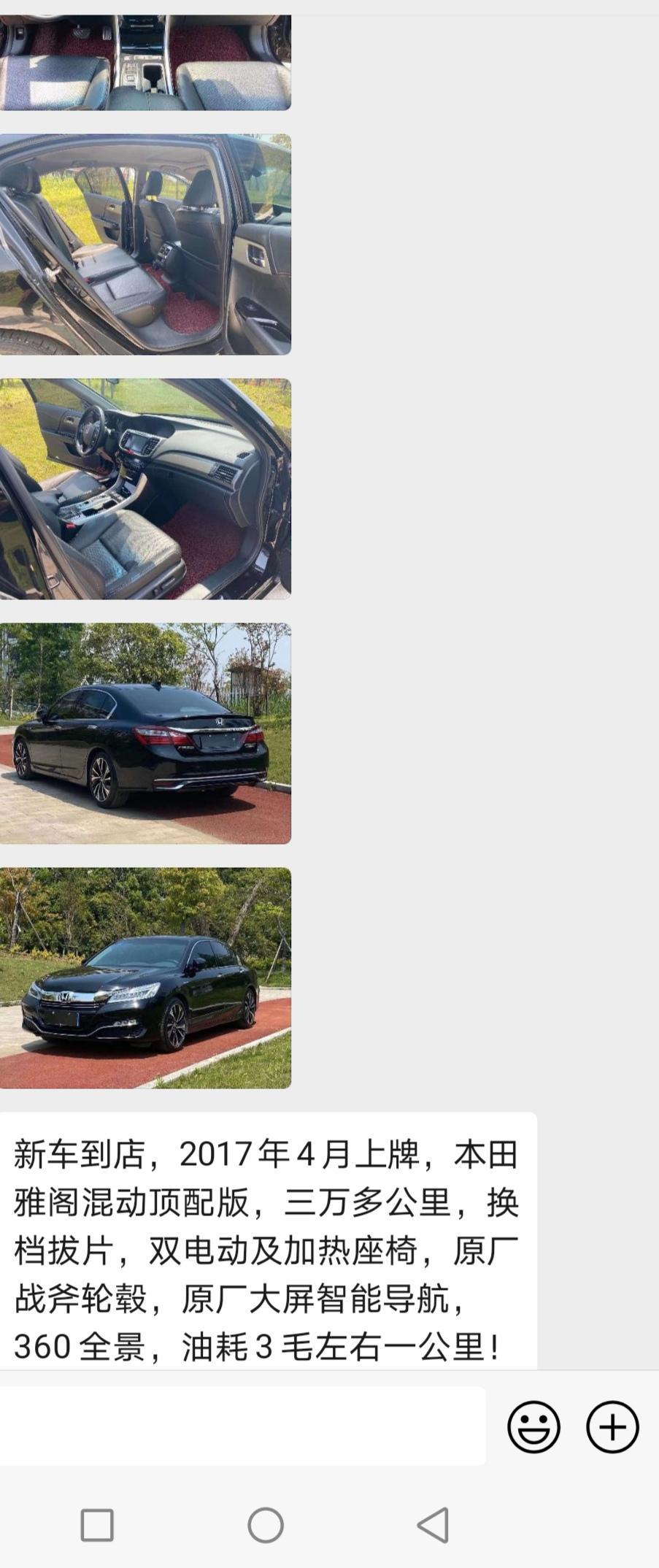Tap the message input field
The height and width of the screenshot is (1568, 659).
(241, 1426)
